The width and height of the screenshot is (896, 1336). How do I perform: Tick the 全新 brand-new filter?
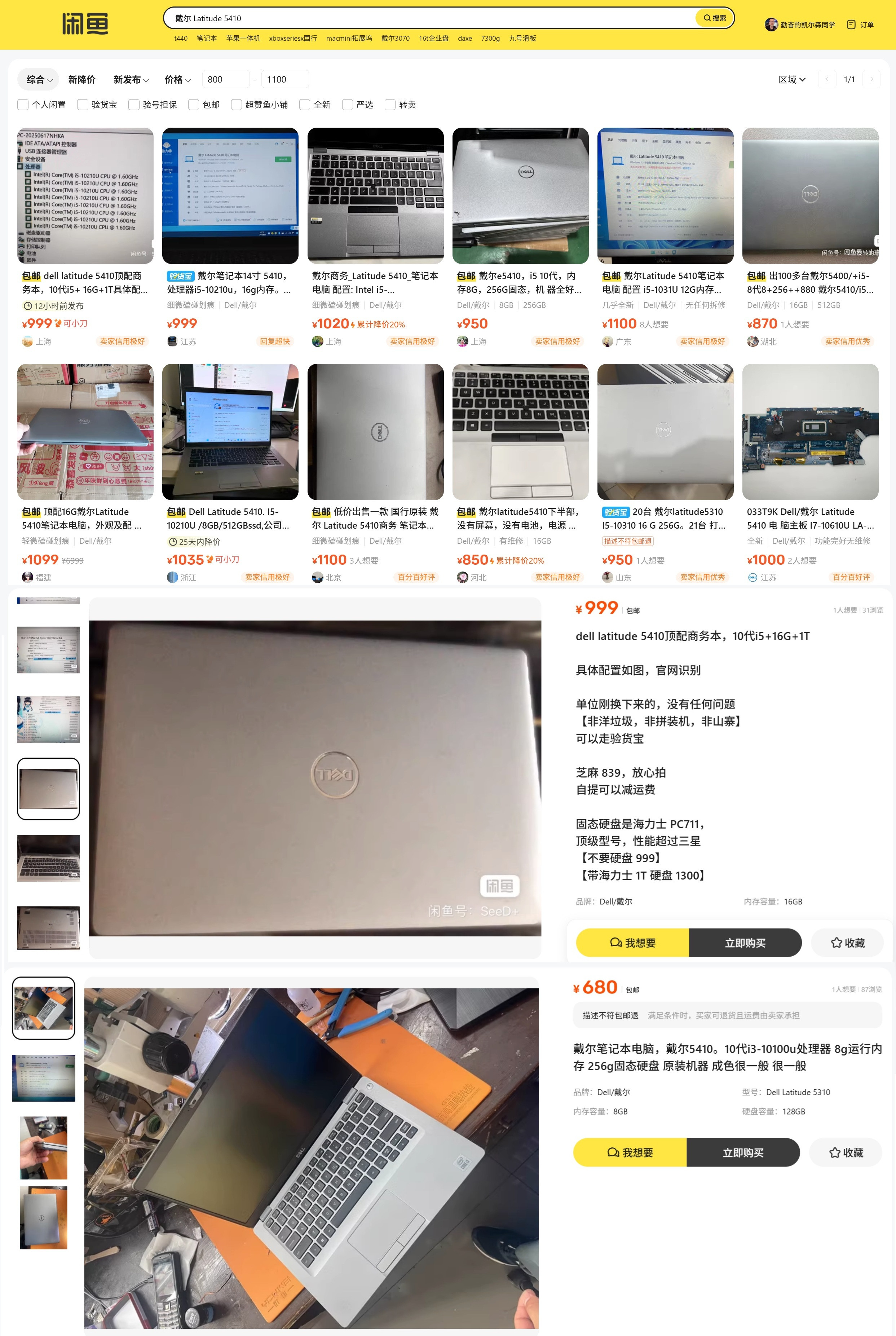click(305, 105)
